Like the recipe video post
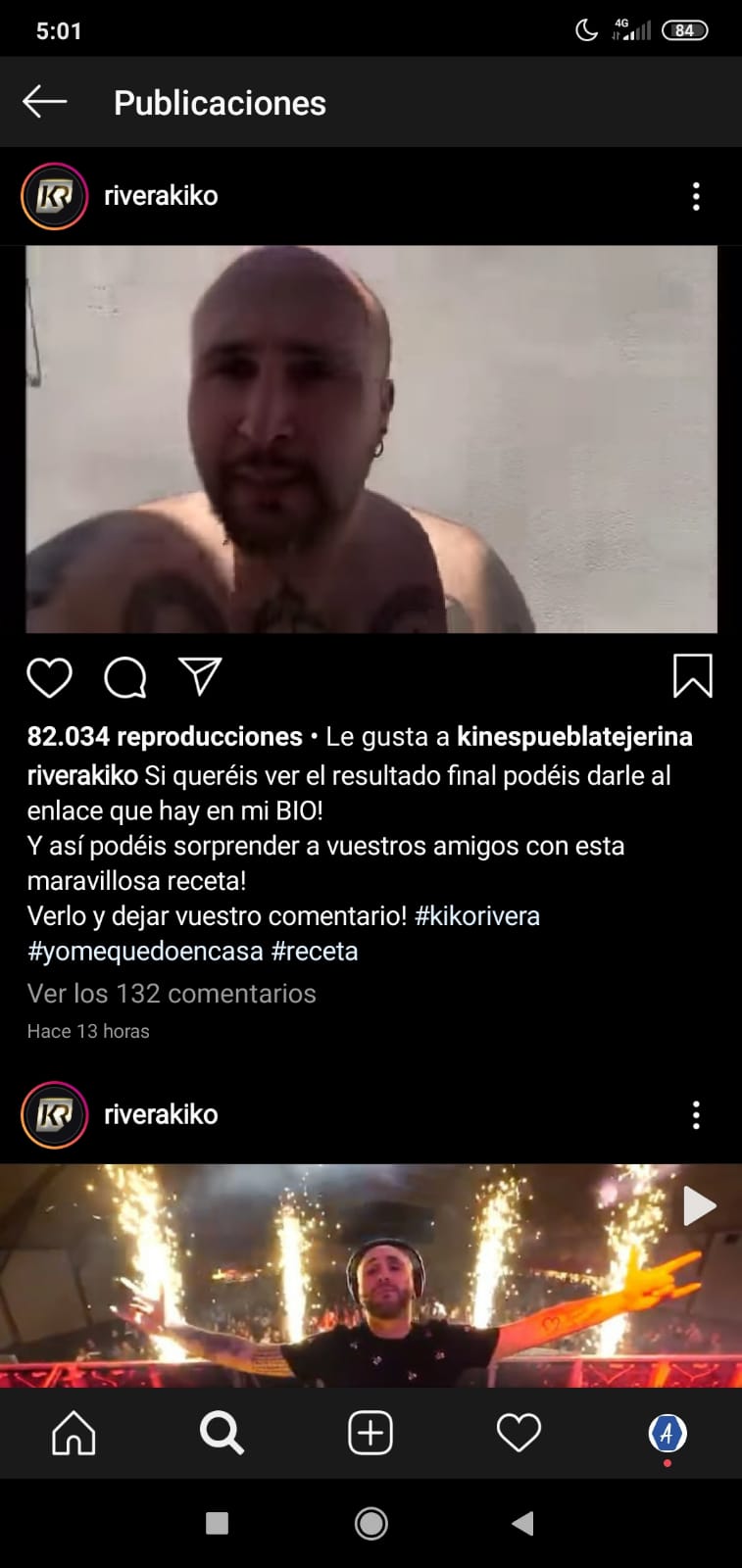Viewport: 742px width, 1568px height. click(49, 677)
